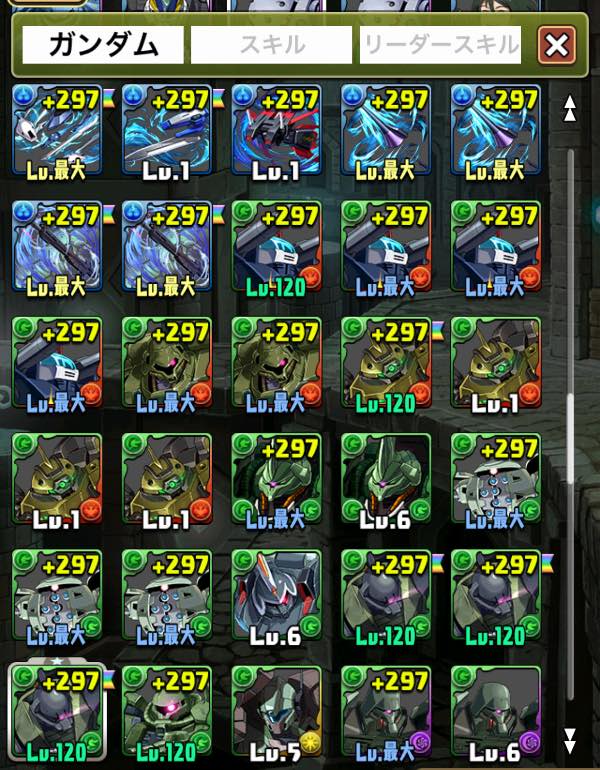600x770 pixels.
Task: Open the blue-visor cannon mecha at Lv.120
Action: (275, 248)
